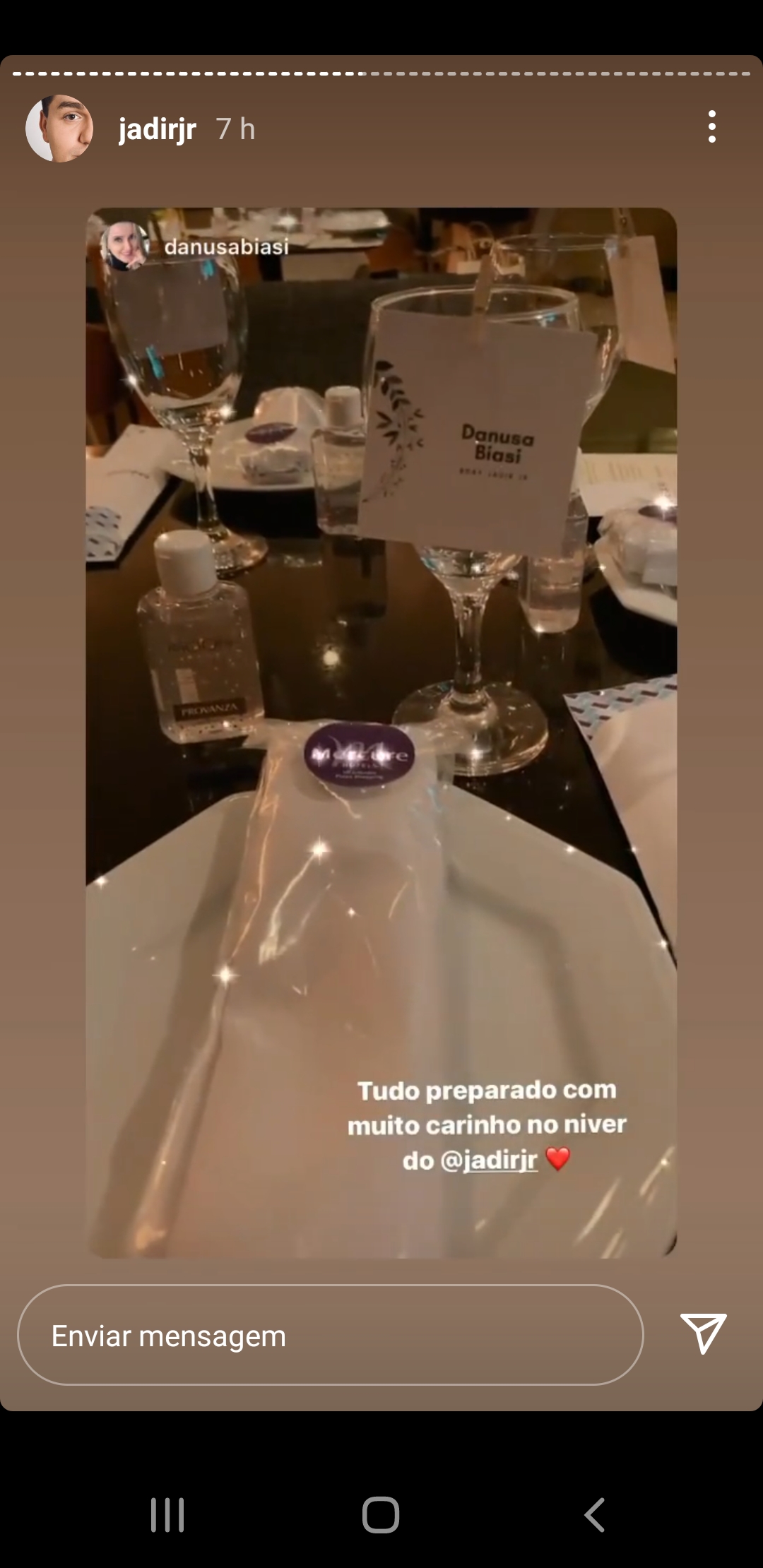The width and height of the screenshot is (763, 1568).
Task: Open the three-dot overflow menu
Action: [x=711, y=127]
